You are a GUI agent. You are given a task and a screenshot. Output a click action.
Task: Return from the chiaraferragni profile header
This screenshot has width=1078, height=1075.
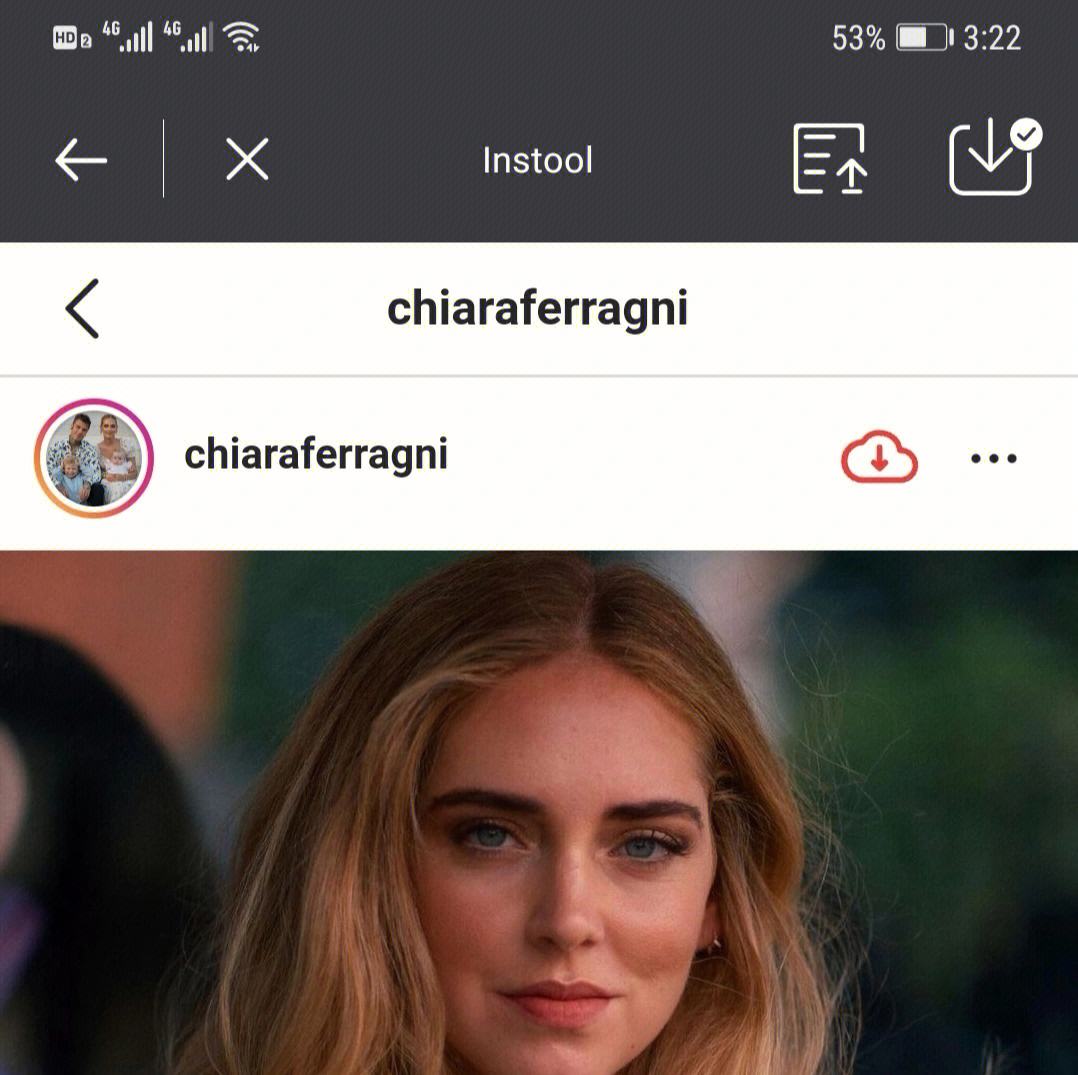(x=82, y=308)
